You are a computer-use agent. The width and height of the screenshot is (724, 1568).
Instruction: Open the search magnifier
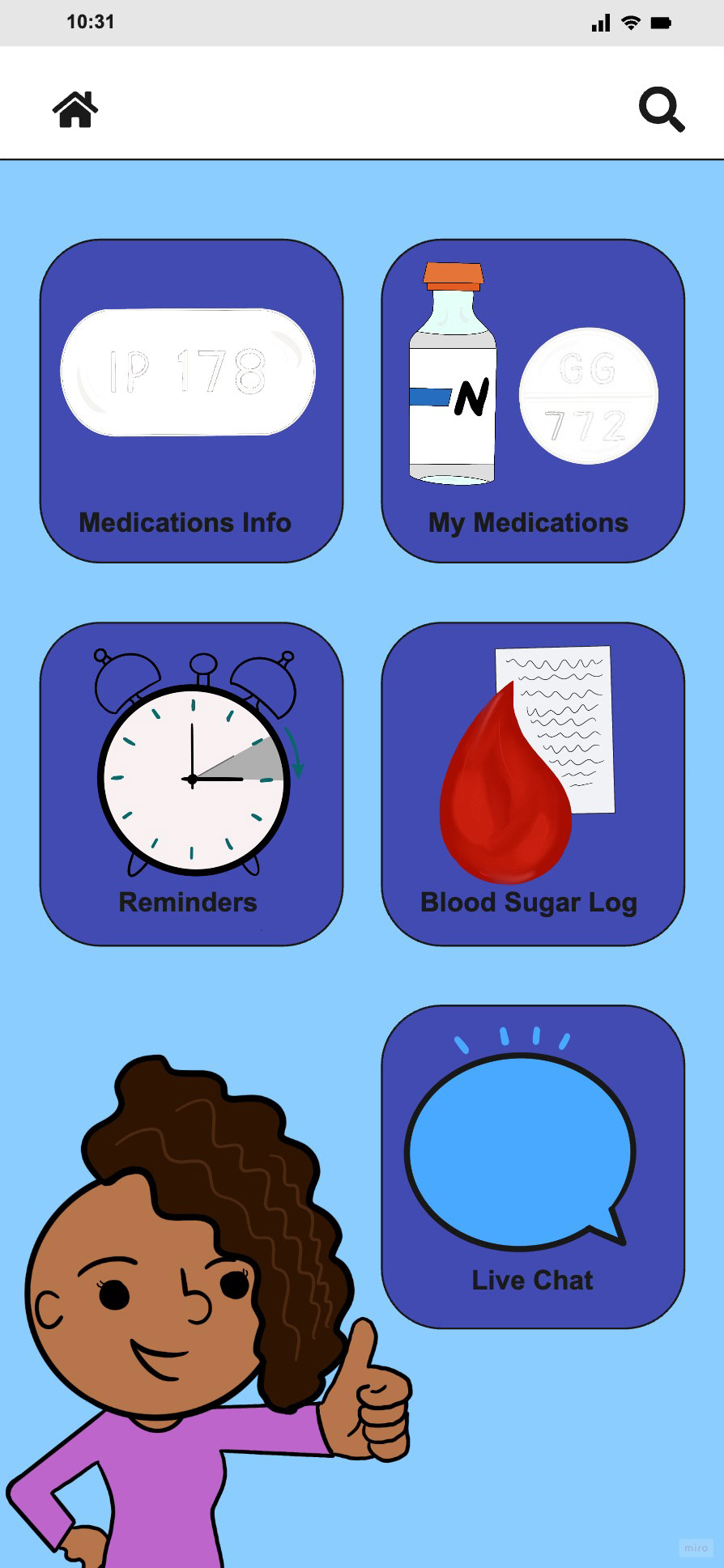[662, 109]
